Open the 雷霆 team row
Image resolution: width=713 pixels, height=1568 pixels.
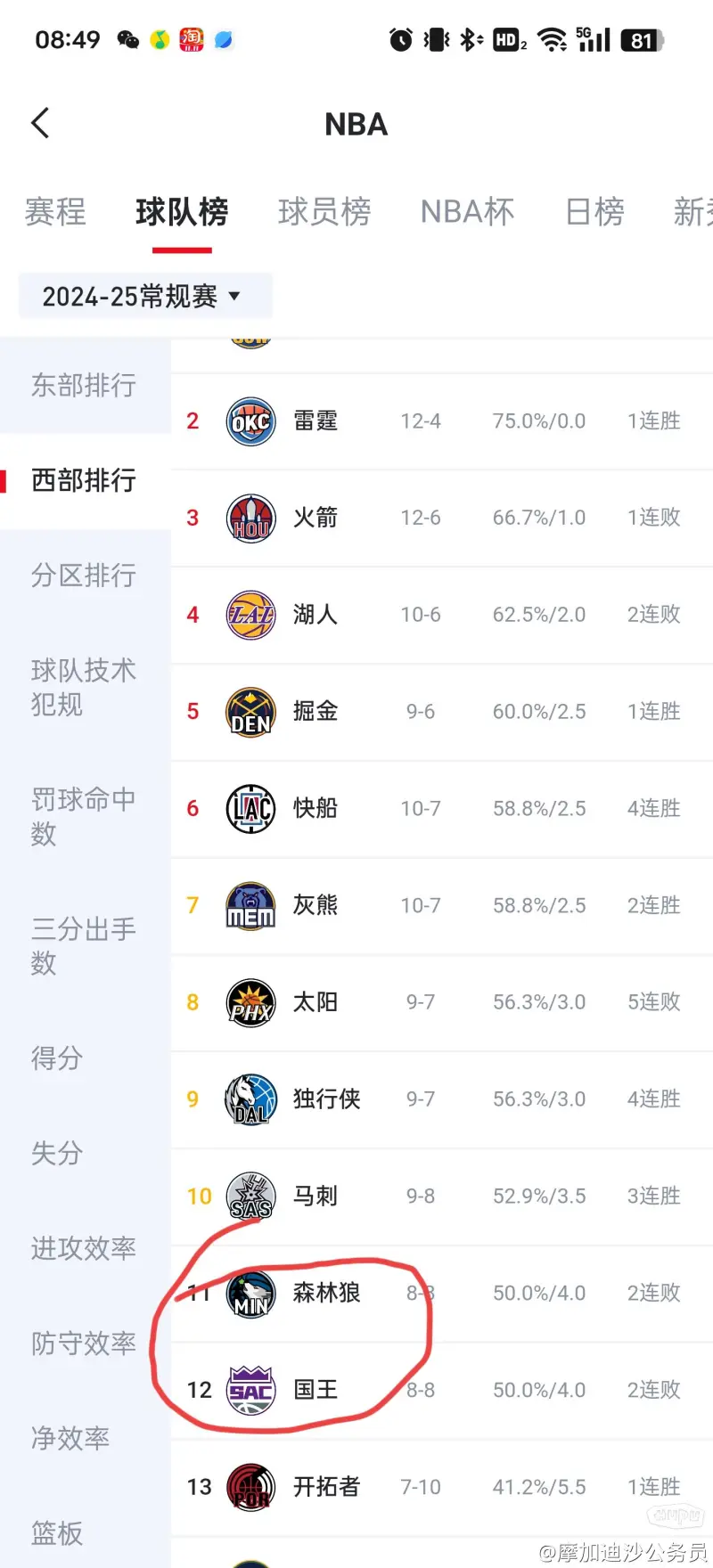(442, 421)
